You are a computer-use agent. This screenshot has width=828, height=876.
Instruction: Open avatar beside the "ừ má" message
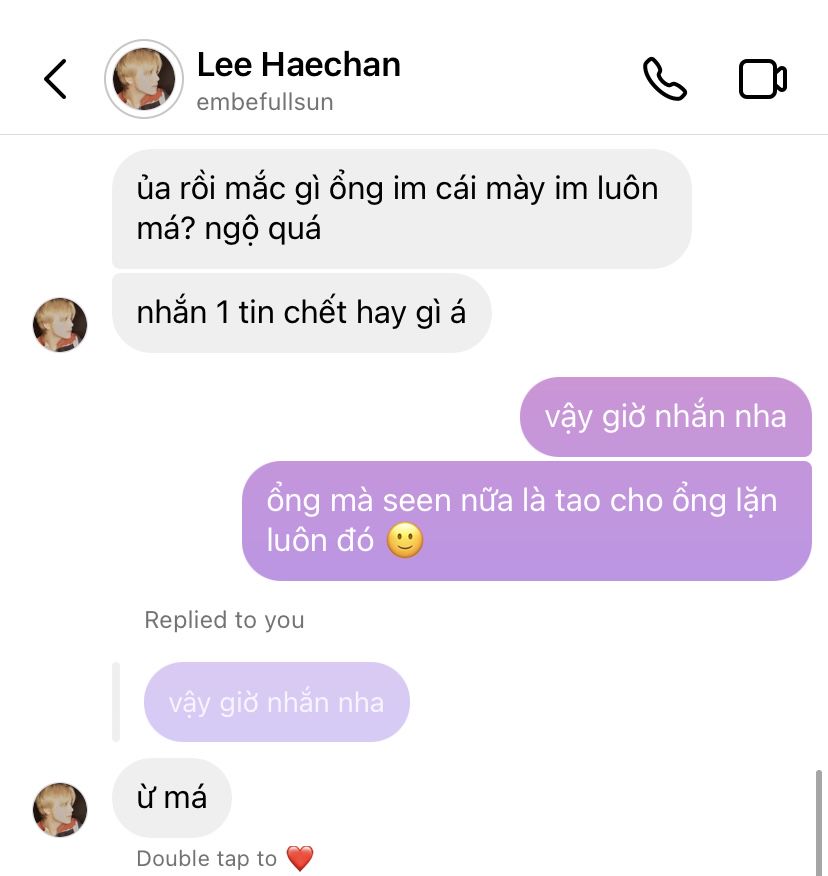pyautogui.click(x=60, y=809)
